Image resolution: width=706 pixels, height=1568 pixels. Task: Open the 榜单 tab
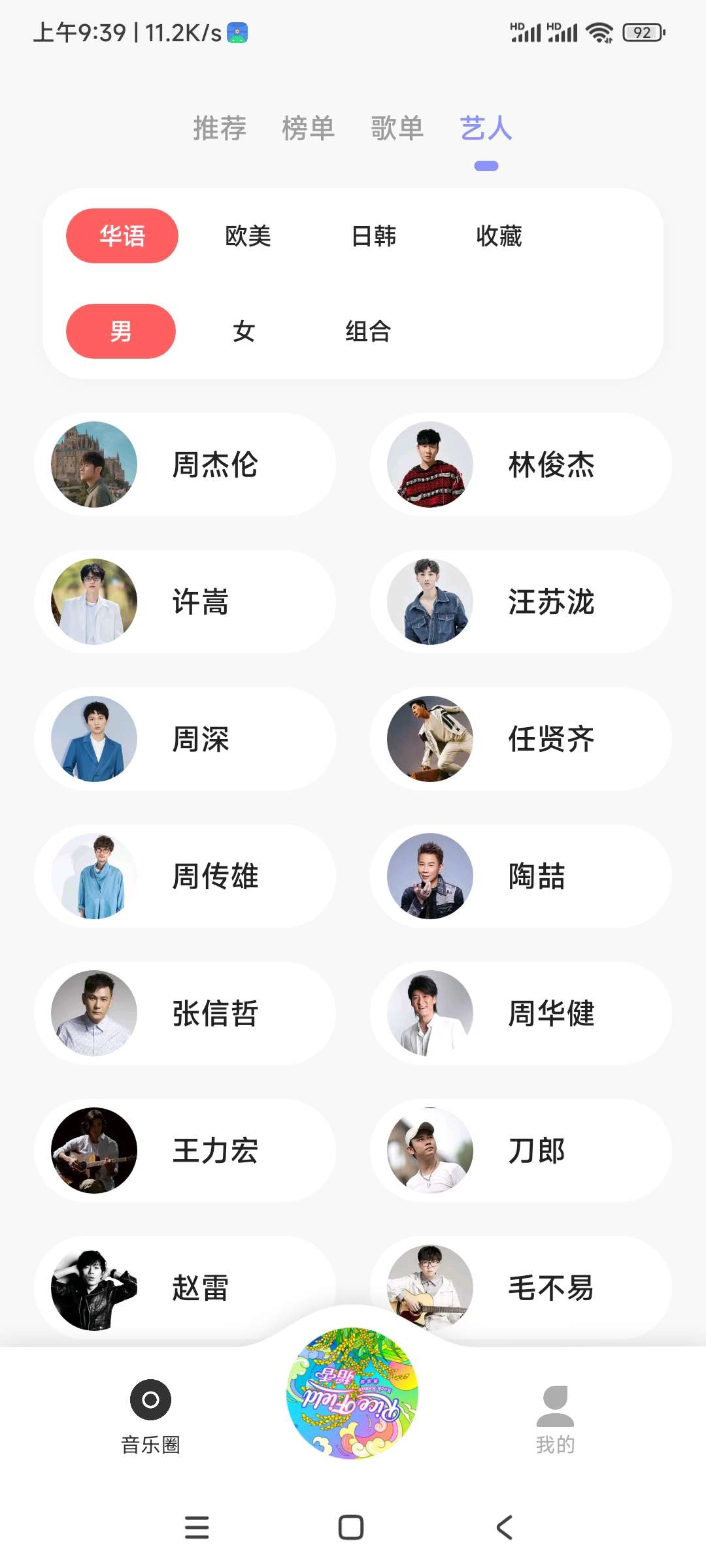tap(308, 128)
